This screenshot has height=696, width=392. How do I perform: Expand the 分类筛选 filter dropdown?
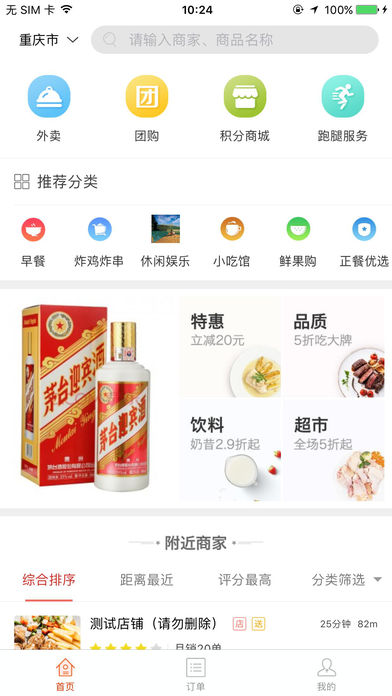point(347,580)
